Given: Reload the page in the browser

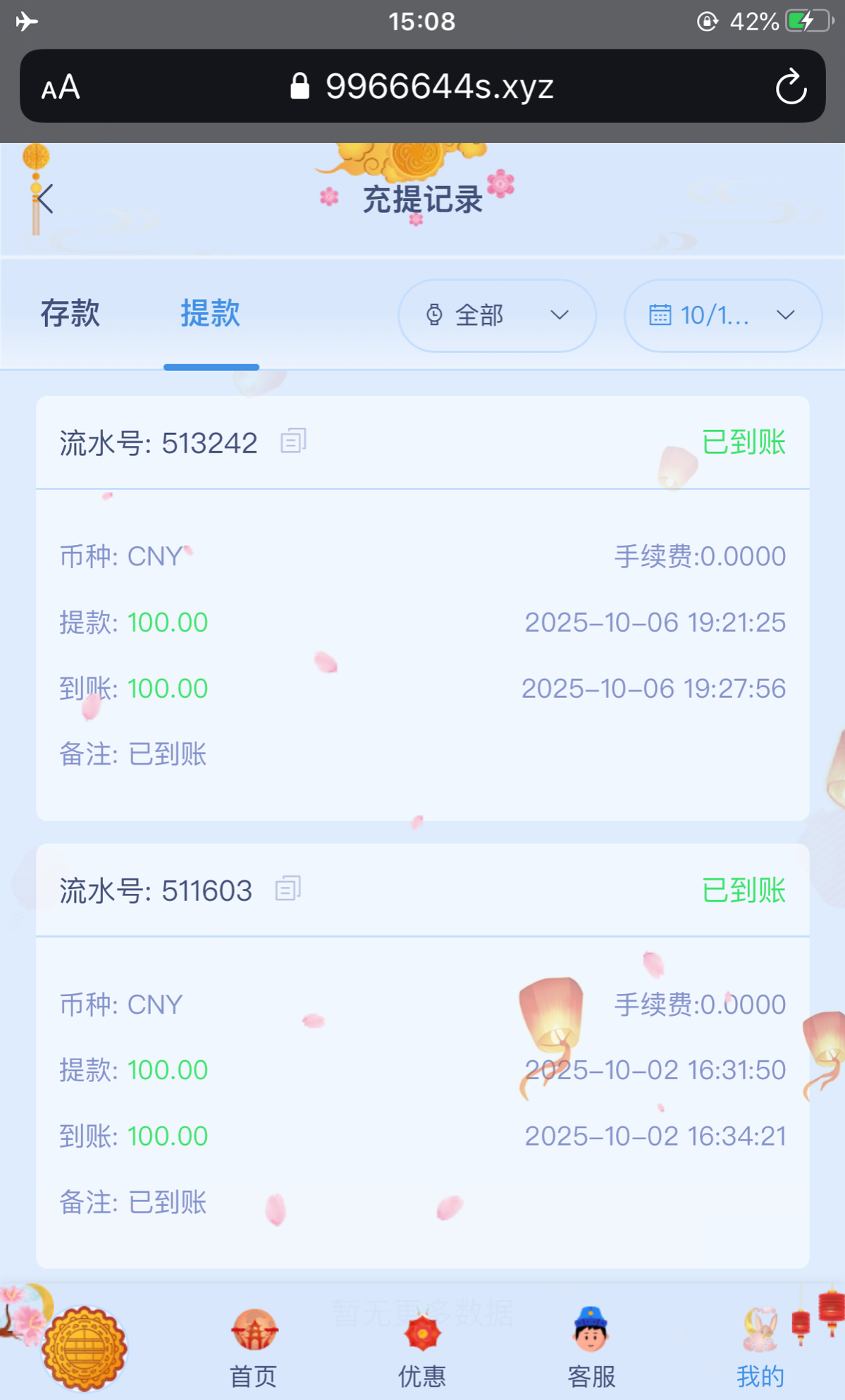Looking at the screenshot, I should pos(791,87).
